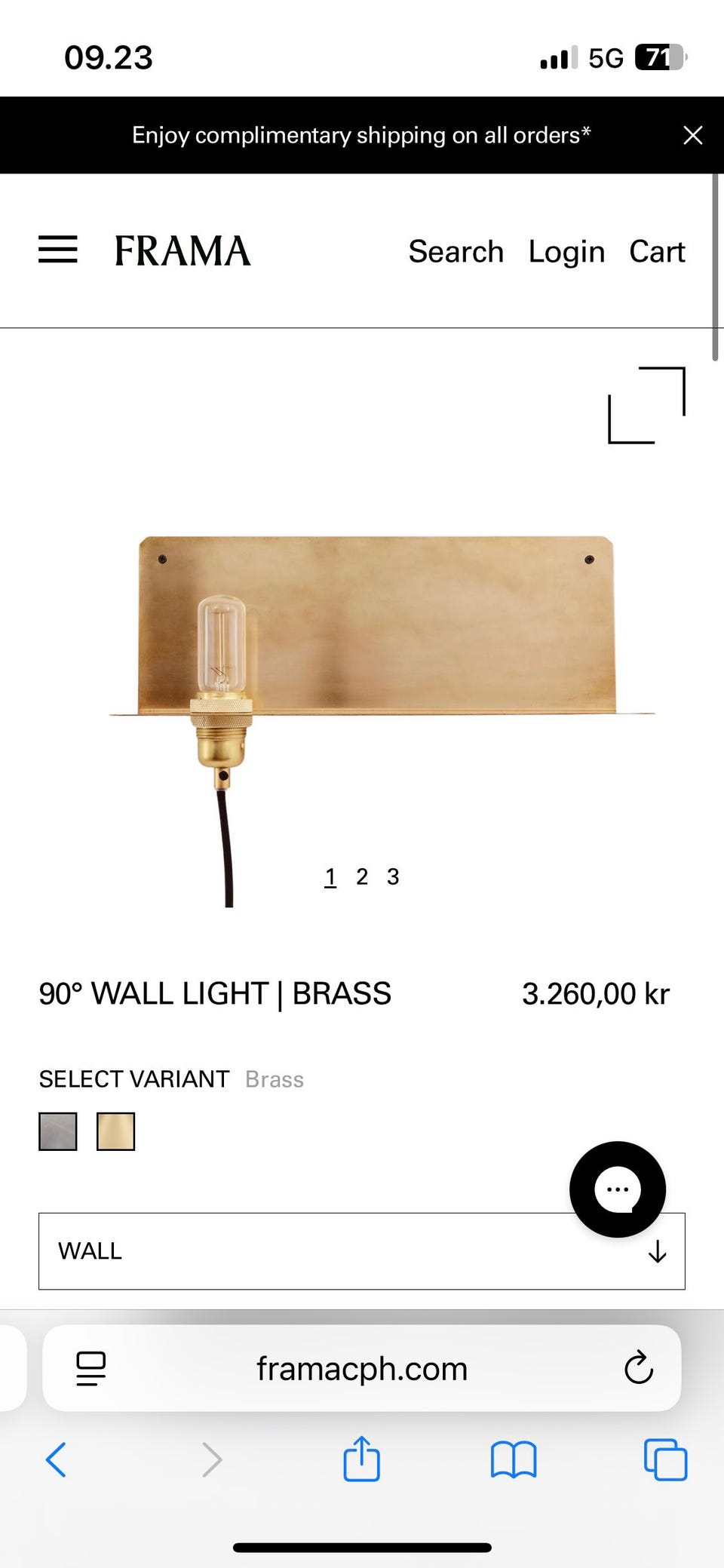Open Search on the site
The image size is (724, 1568).
tap(456, 251)
